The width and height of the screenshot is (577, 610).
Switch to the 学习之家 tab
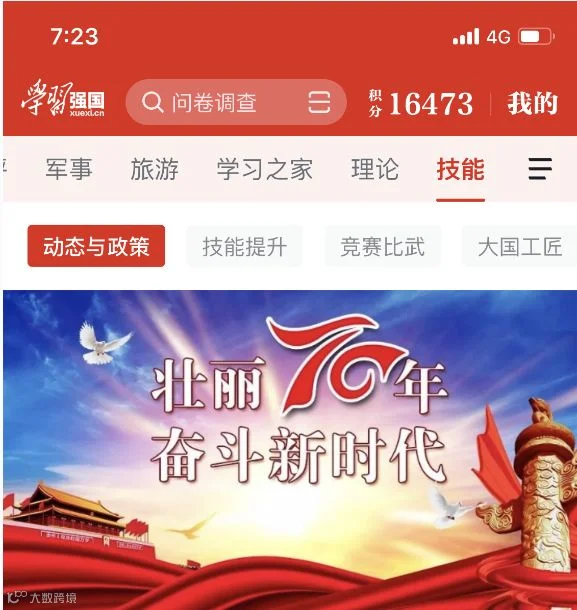[265, 169]
